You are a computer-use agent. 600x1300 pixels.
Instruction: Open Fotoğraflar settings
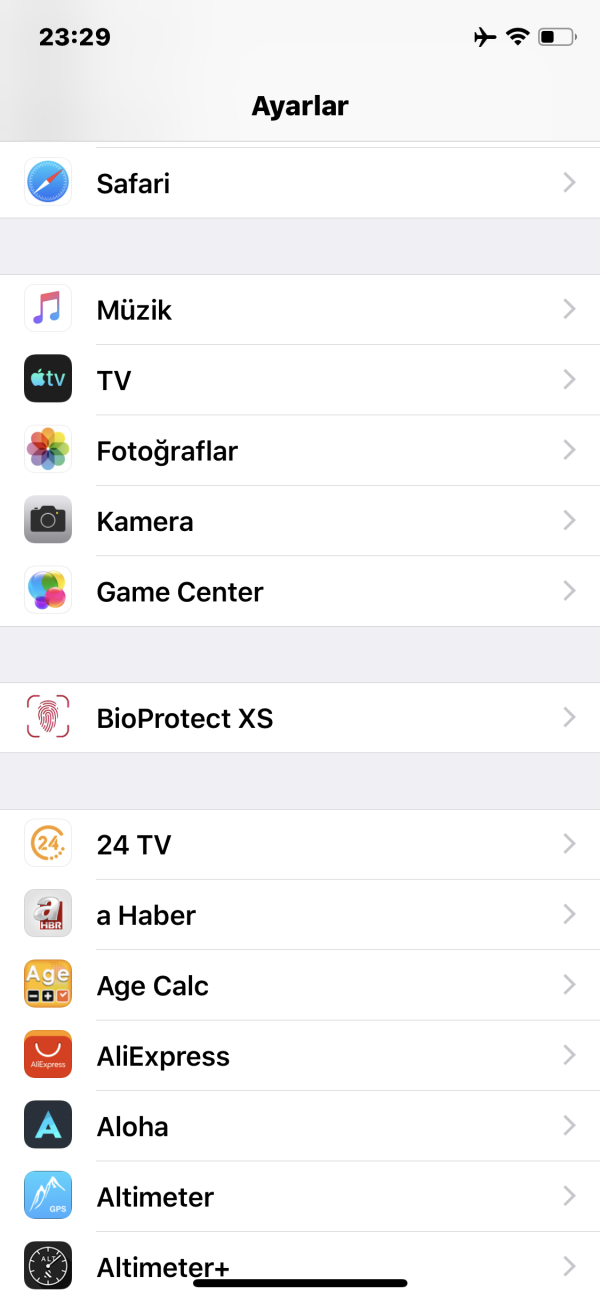(x=300, y=451)
